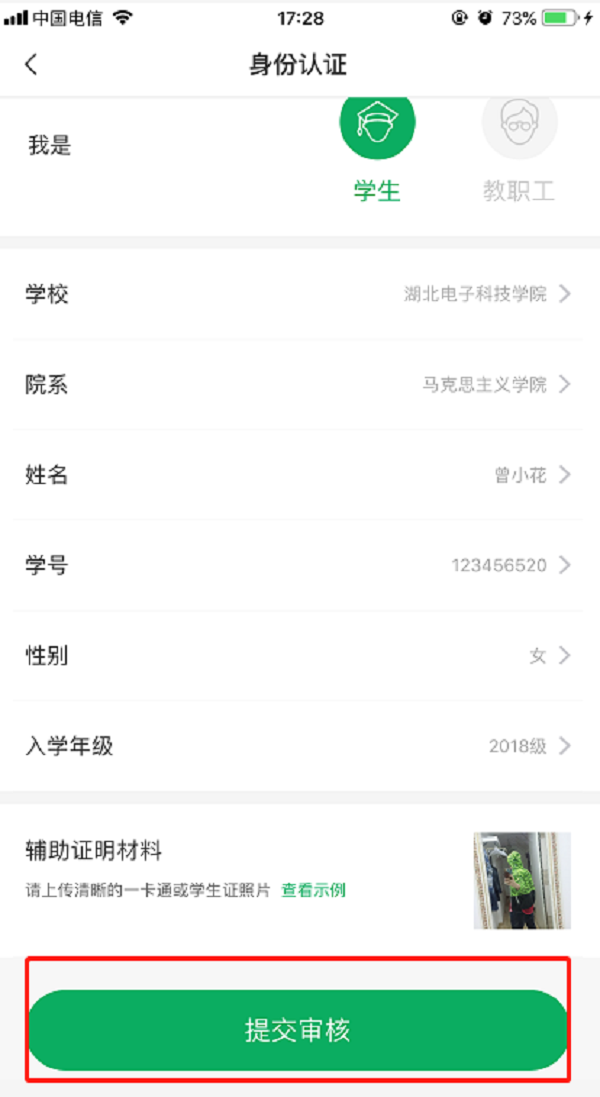Viewport: 600px width, 1097px height.
Task: Pick a different 入学年级 enrollment year
Action: 300,746
